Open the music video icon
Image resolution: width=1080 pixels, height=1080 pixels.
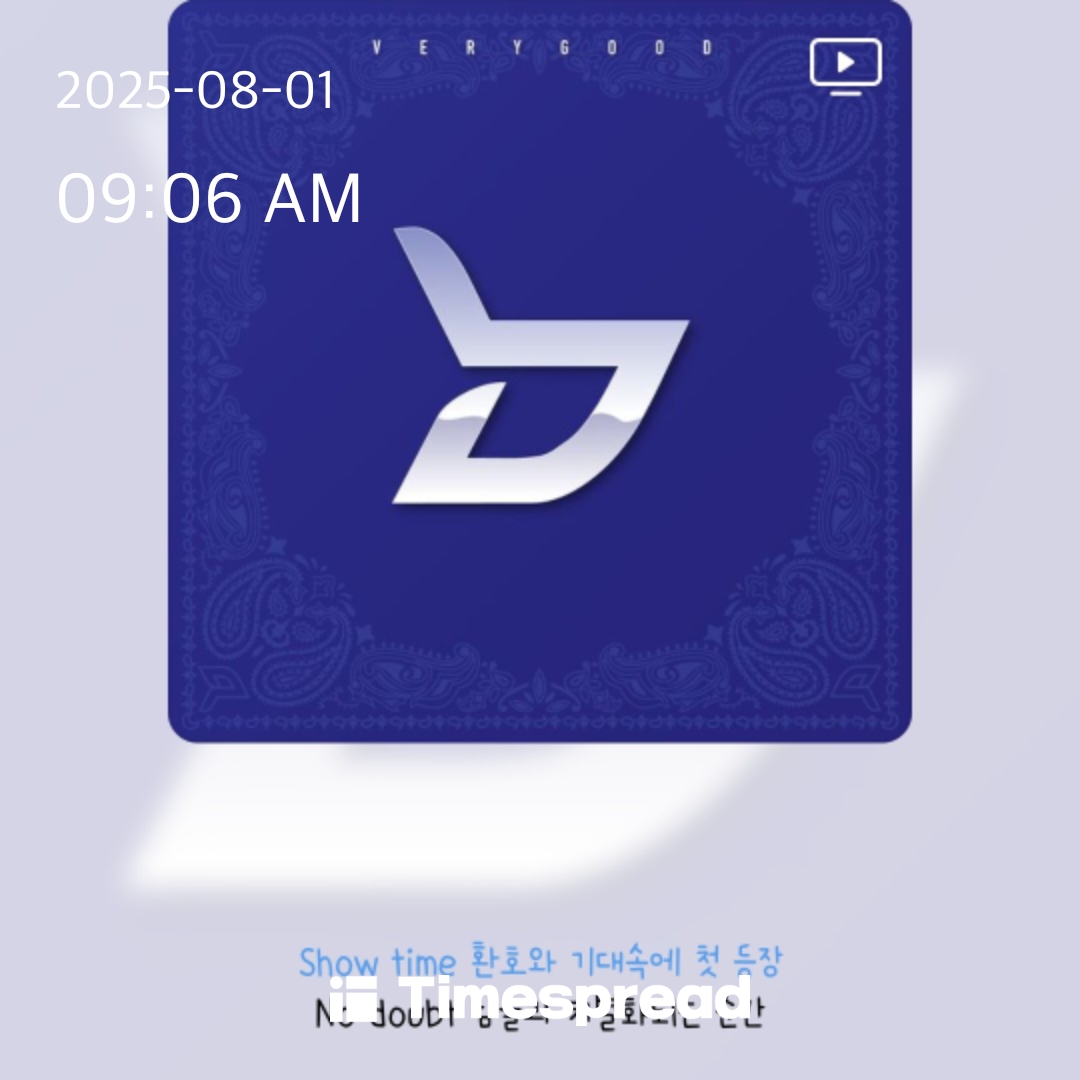point(845,65)
